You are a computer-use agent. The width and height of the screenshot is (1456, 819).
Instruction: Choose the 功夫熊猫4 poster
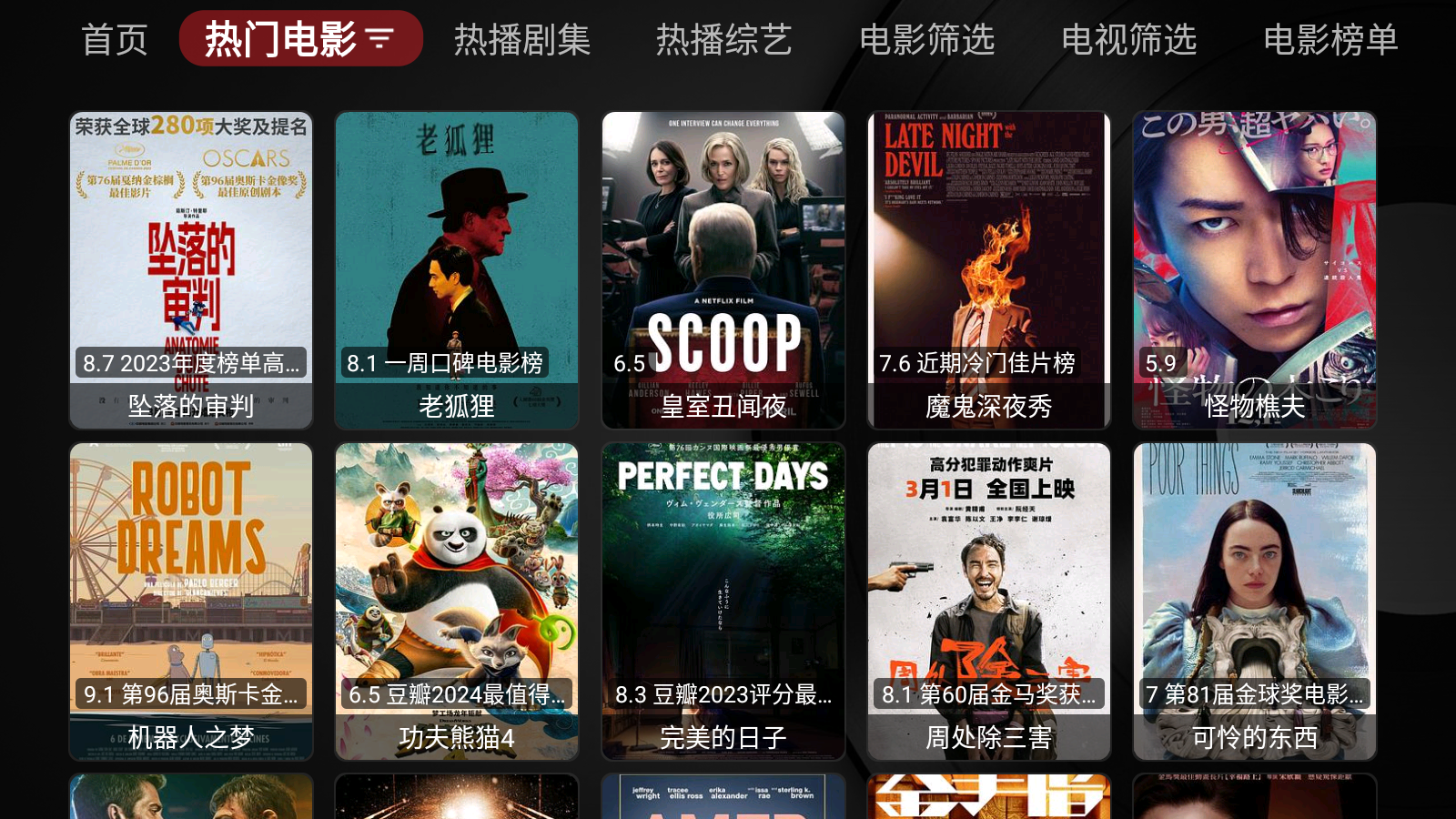click(x=457, y=602)
